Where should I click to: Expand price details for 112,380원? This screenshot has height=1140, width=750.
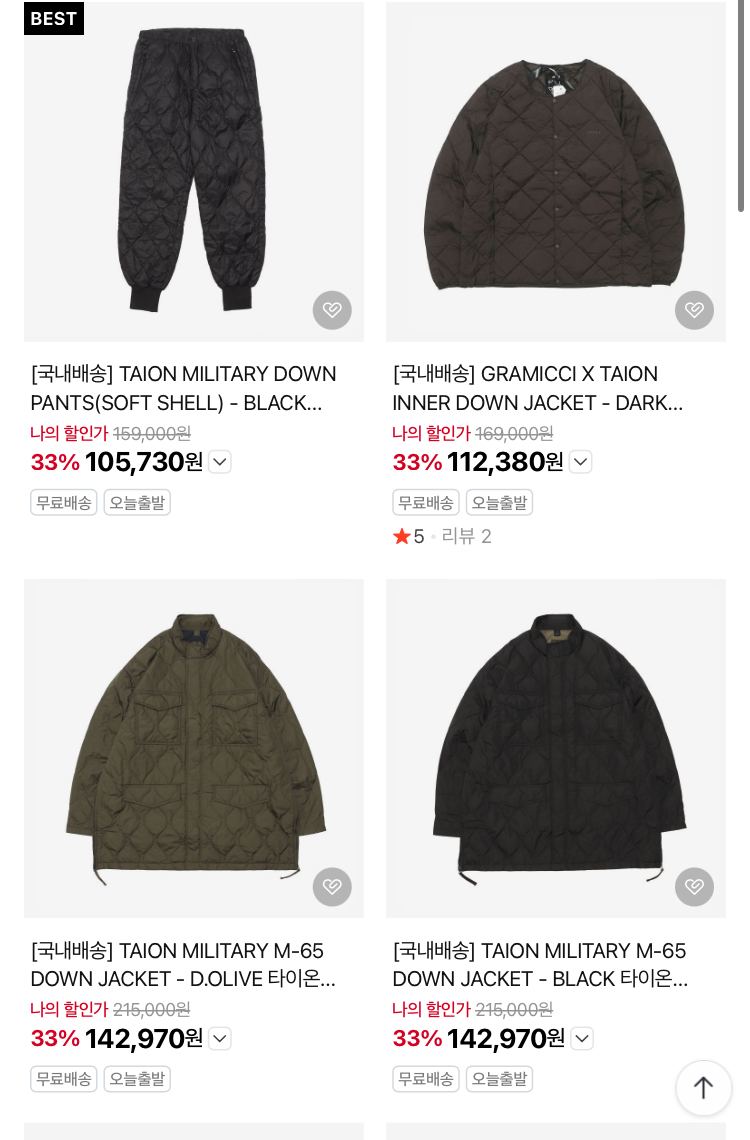tap(581, 462)
